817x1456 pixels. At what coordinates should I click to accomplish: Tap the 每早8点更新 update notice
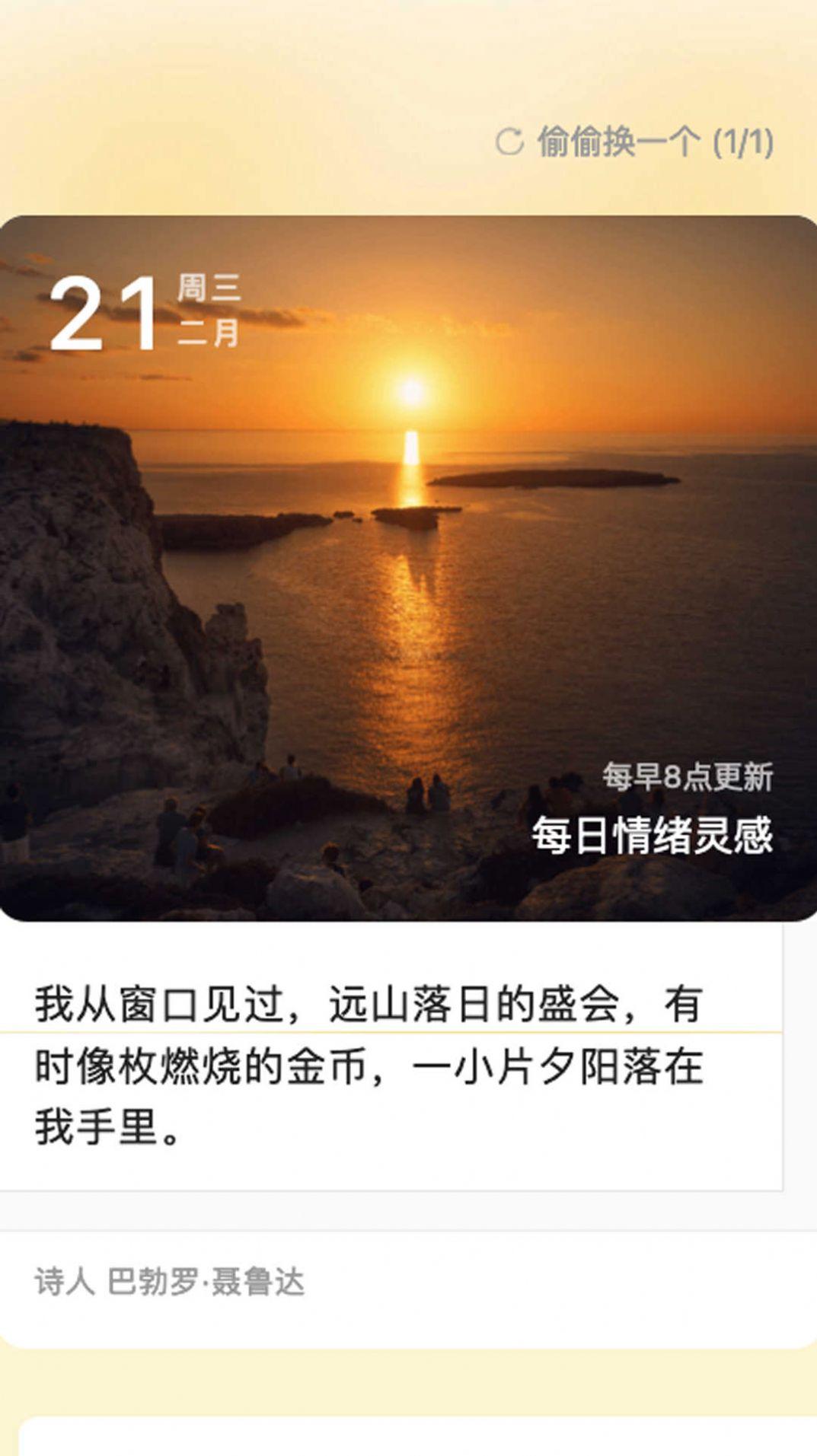(688, 778)
